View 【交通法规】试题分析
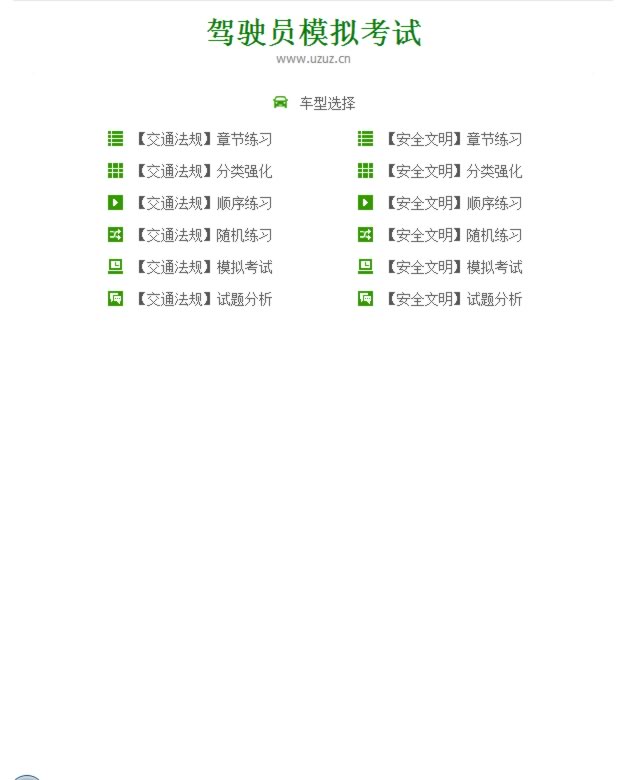 pos(203,299)
